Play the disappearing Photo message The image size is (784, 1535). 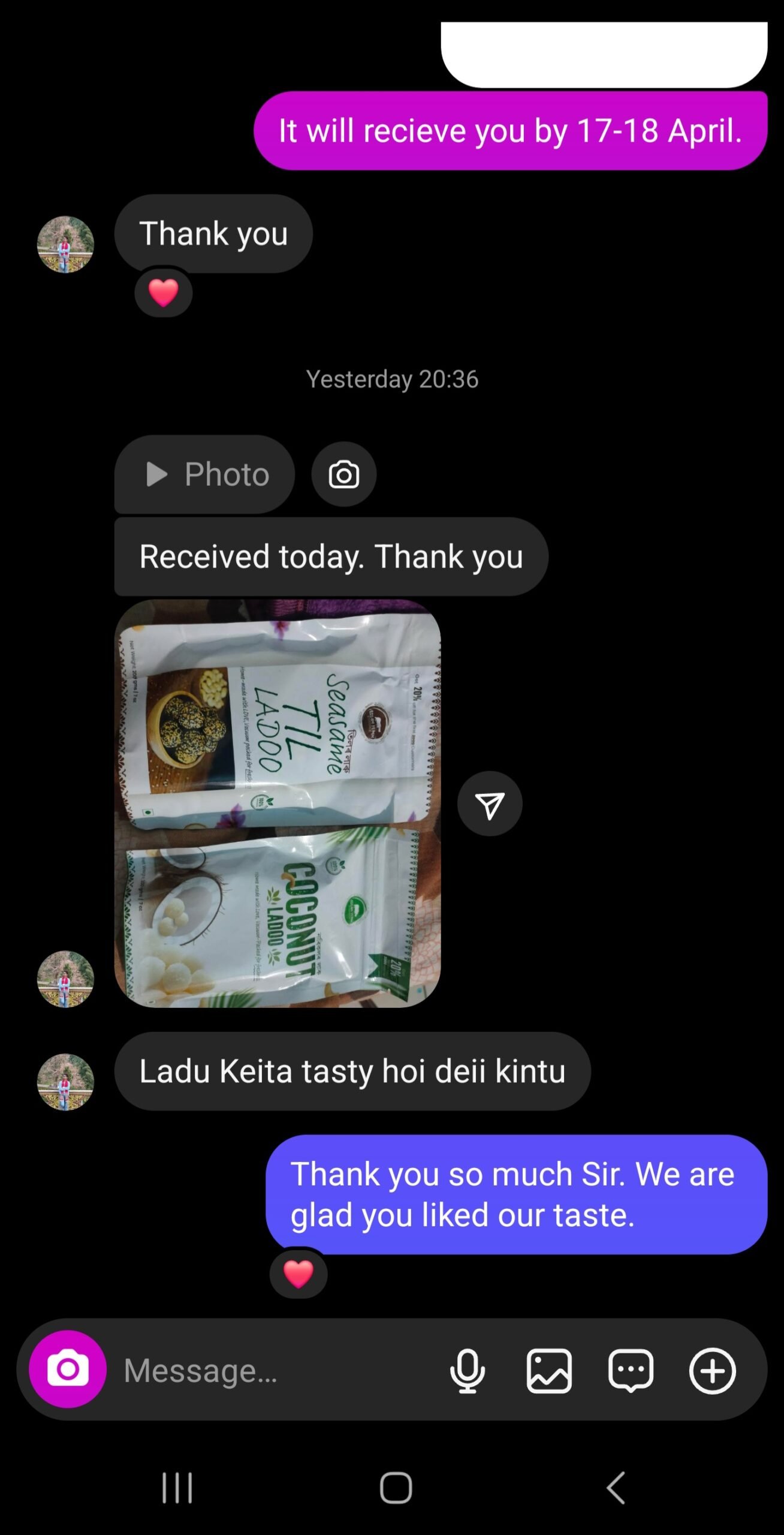[205, 474]
